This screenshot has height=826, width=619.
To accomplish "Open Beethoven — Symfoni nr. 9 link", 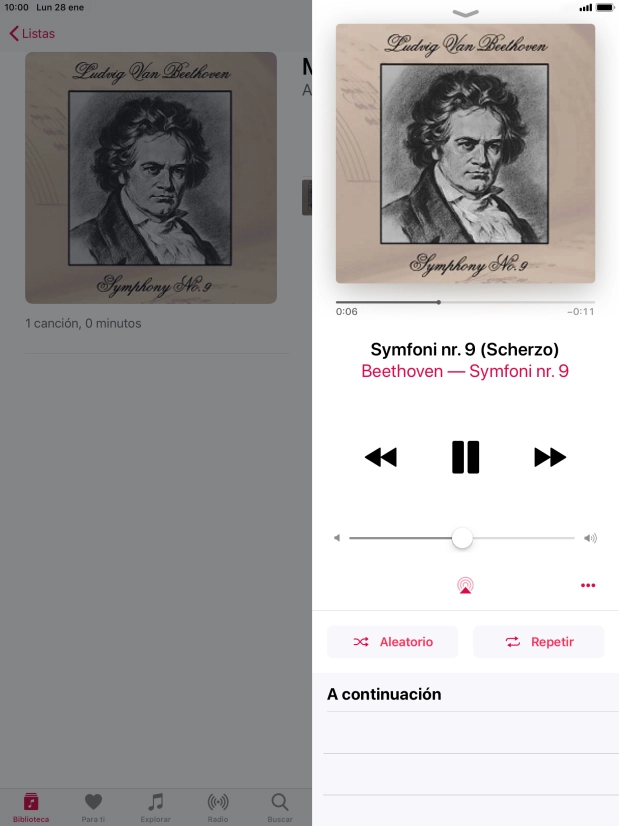I will coord(465,371).
